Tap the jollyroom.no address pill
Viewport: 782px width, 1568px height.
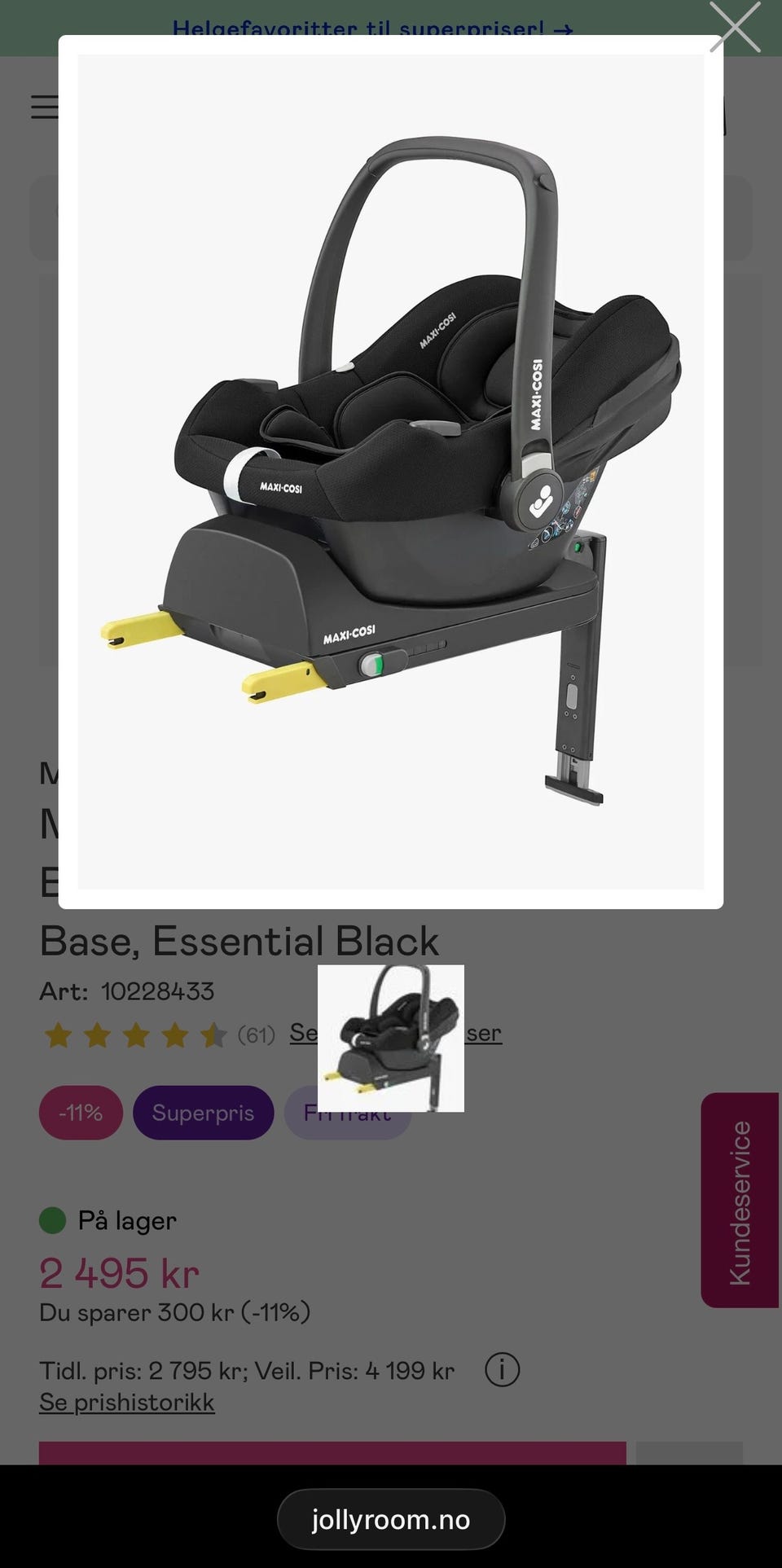pos(391,1519)
